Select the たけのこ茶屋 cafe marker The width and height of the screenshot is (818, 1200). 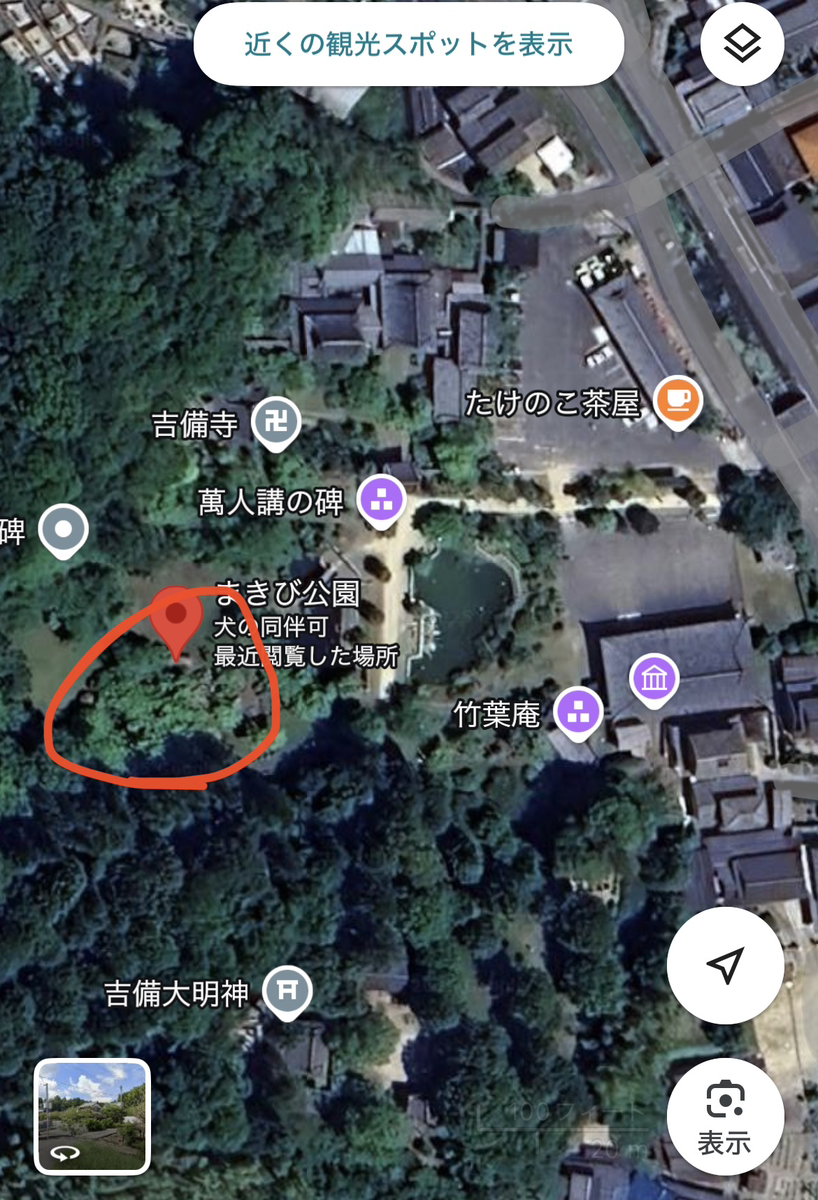[678, 401]
